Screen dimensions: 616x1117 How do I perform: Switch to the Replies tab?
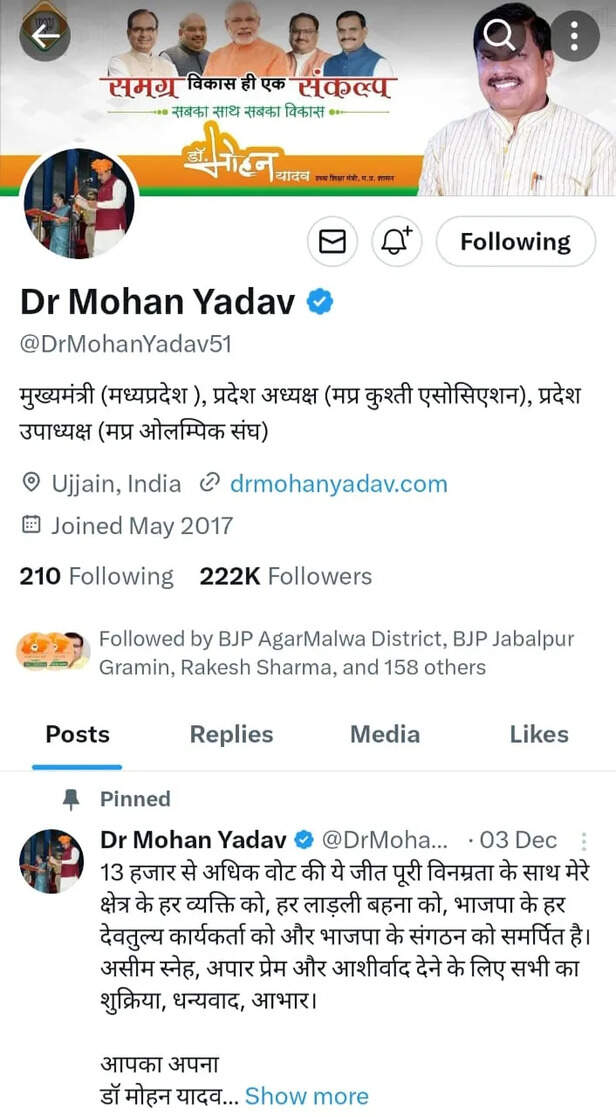(231, 734)
